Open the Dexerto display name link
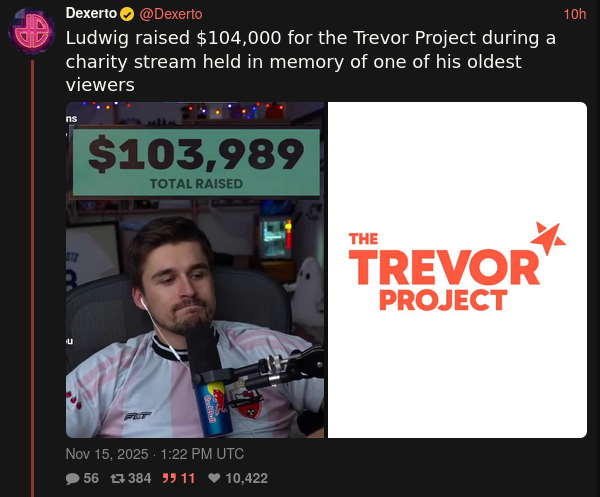Viewport: 600px width, 497px height. (x=92, y=14)
